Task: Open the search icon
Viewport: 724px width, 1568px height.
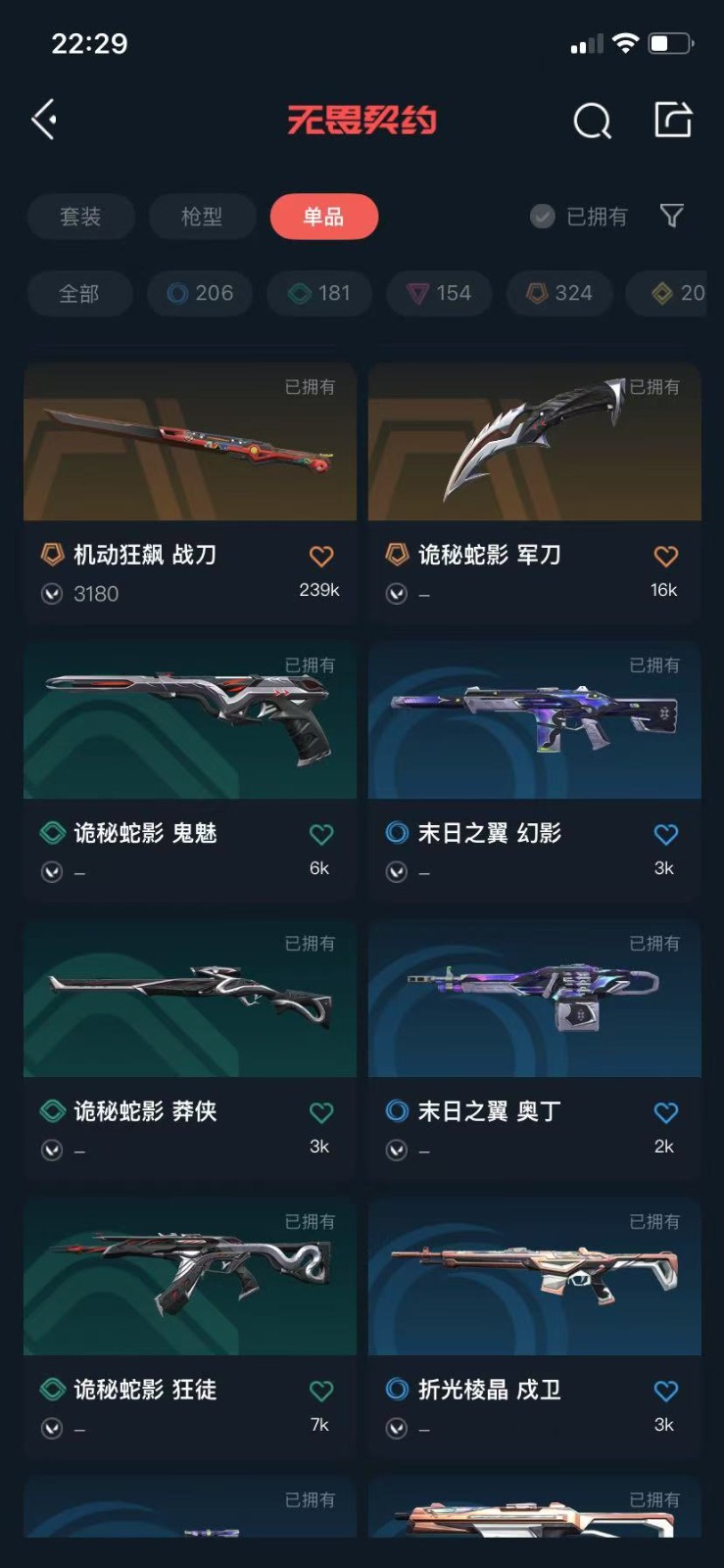Action: pyautogui.click(x=592, y=122)
